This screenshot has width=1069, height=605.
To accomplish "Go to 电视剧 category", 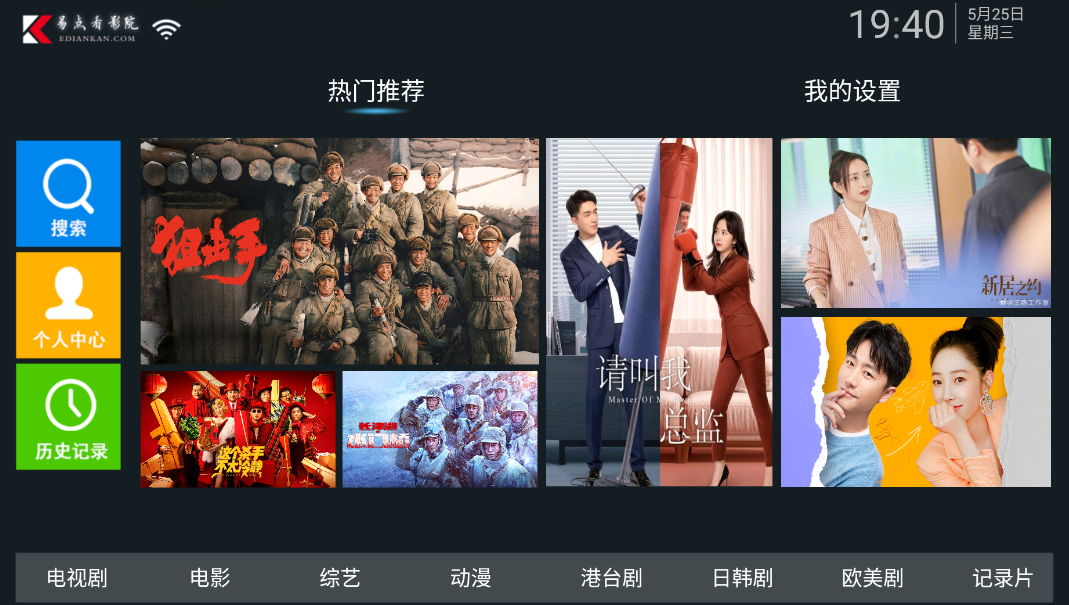I will click(x=77, y=578).
